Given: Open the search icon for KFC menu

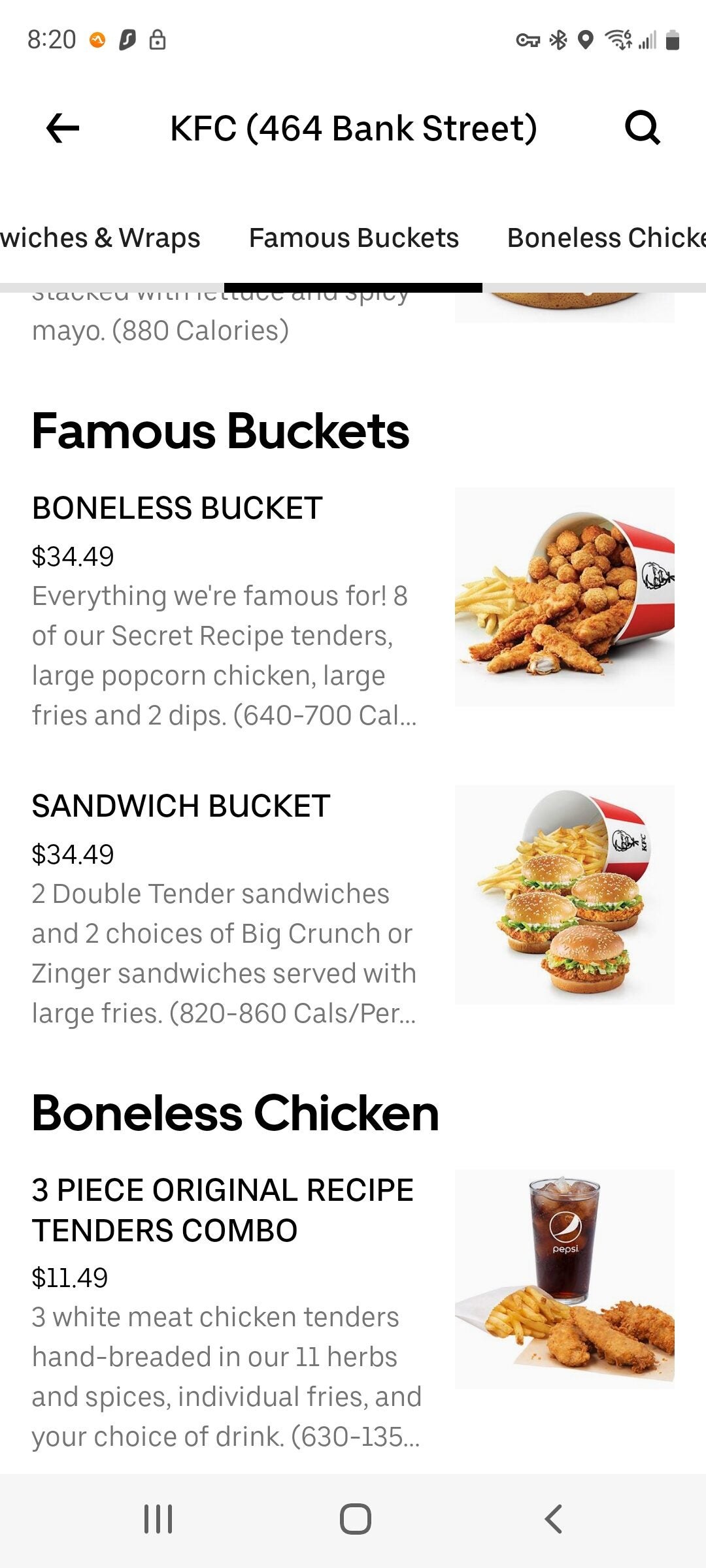Looking at the screenshot, I should 643,128.
